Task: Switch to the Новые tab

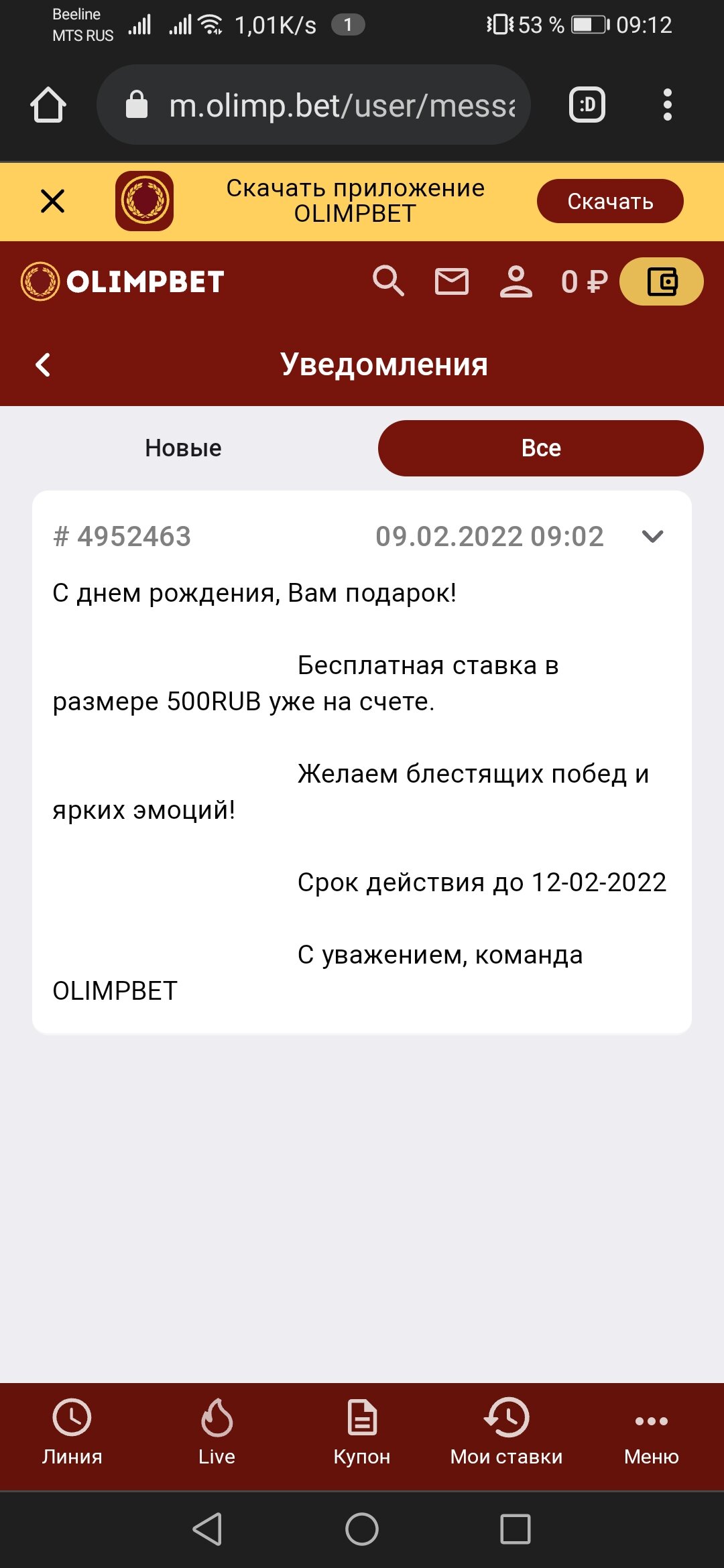Action: coord(183,448)
